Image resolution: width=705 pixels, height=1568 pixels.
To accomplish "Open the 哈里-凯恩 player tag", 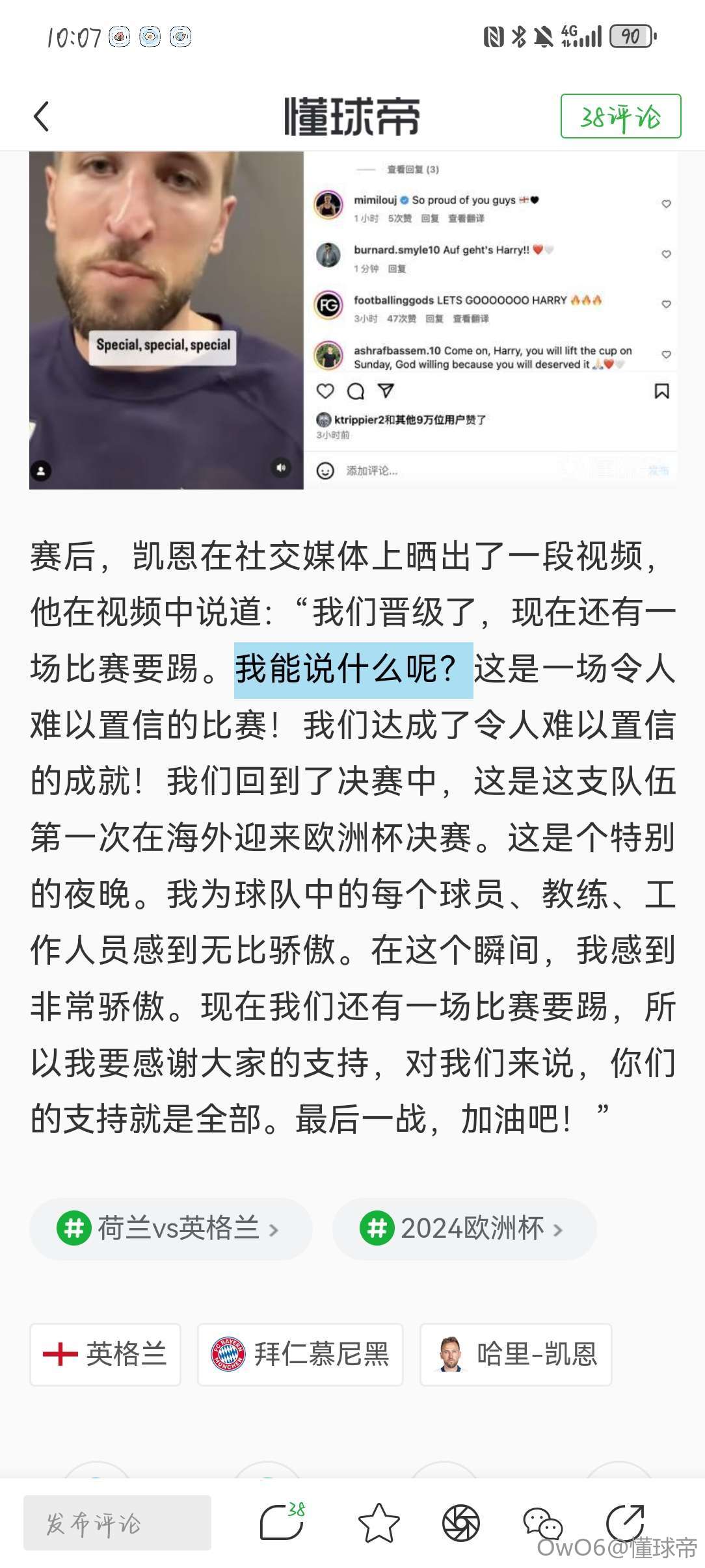I will tap(516, 1354).
